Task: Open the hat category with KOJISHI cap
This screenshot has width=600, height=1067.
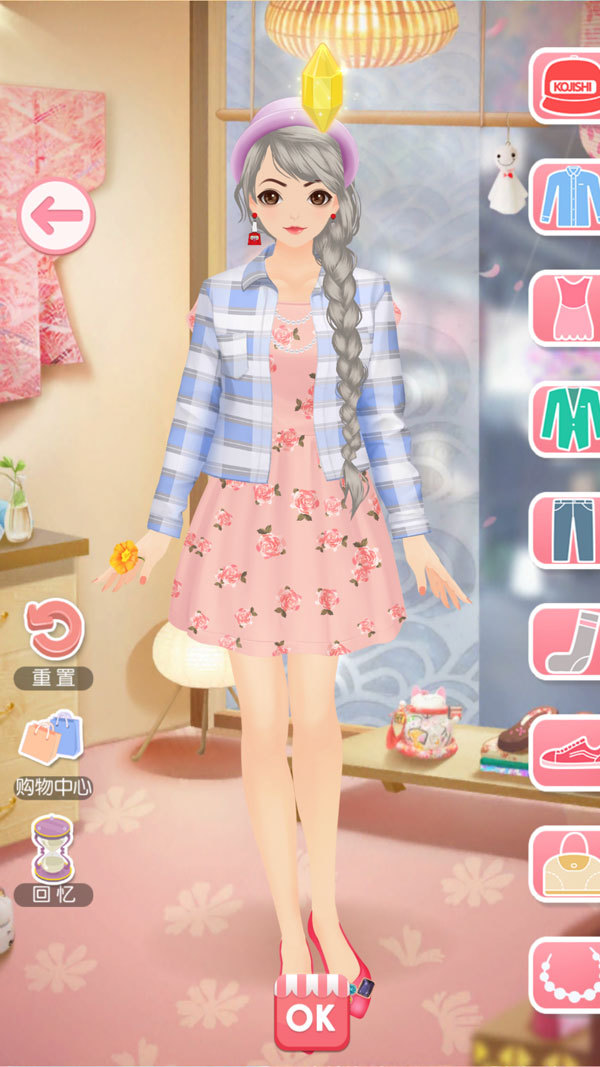Action: (567, 86)
